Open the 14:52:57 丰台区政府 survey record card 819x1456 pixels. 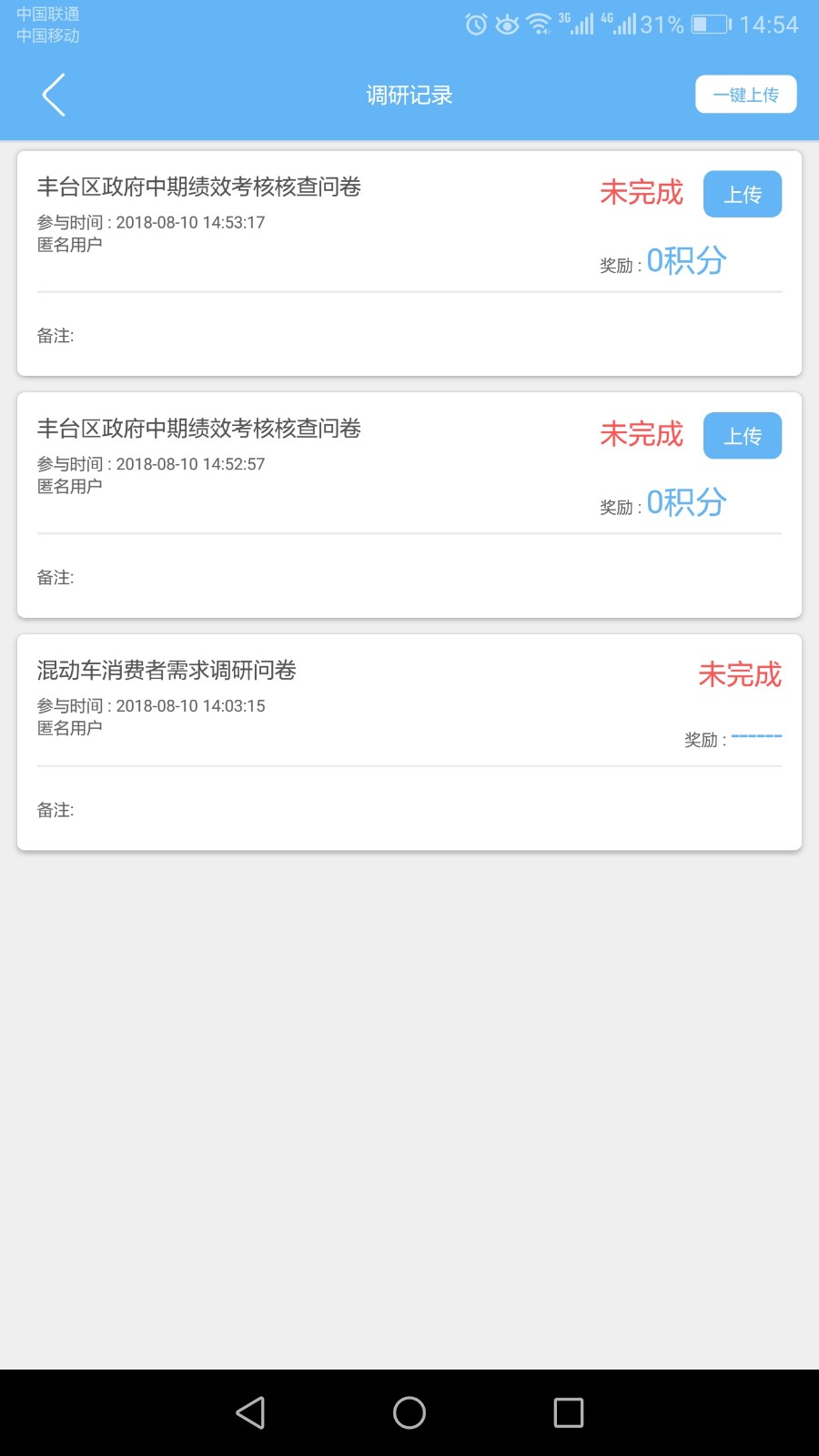[x=273, y=479]
